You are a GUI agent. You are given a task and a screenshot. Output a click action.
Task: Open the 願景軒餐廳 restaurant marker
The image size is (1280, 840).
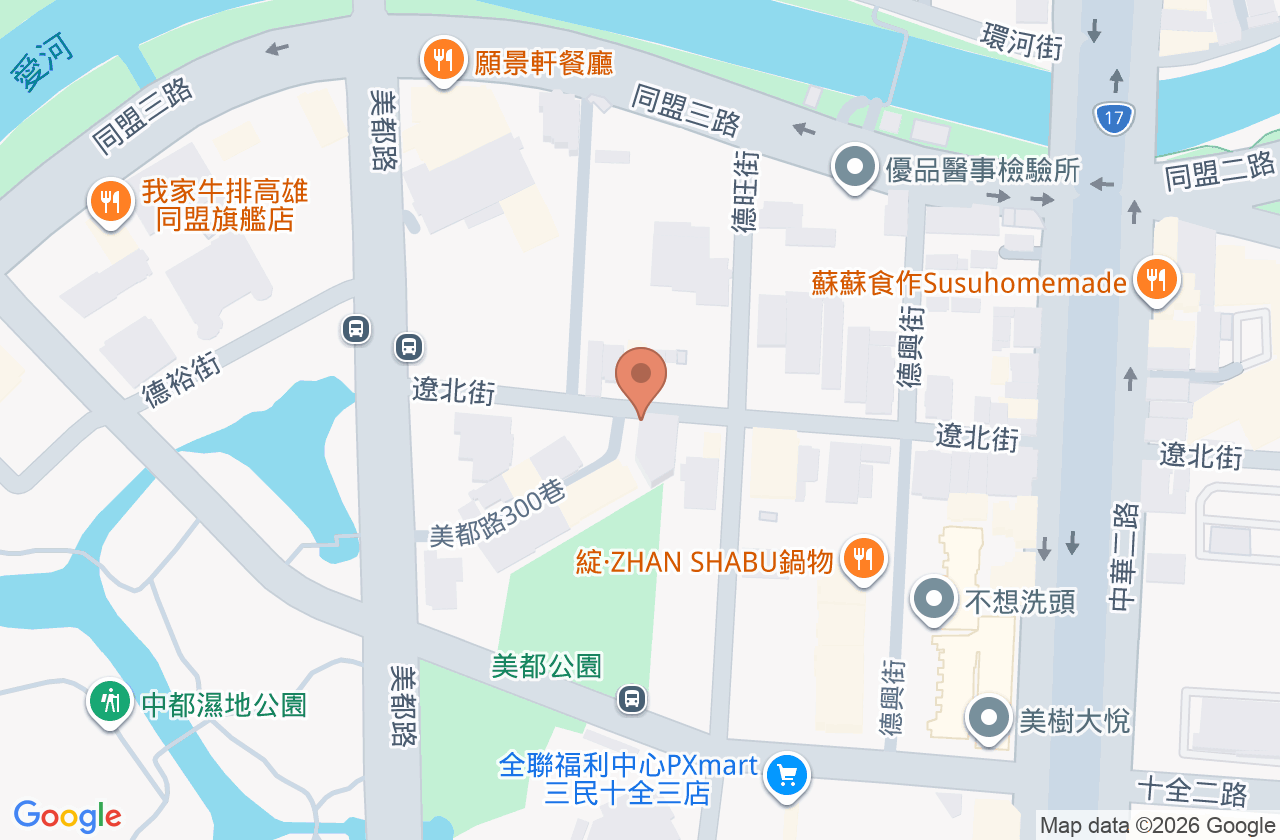[441, 61]
